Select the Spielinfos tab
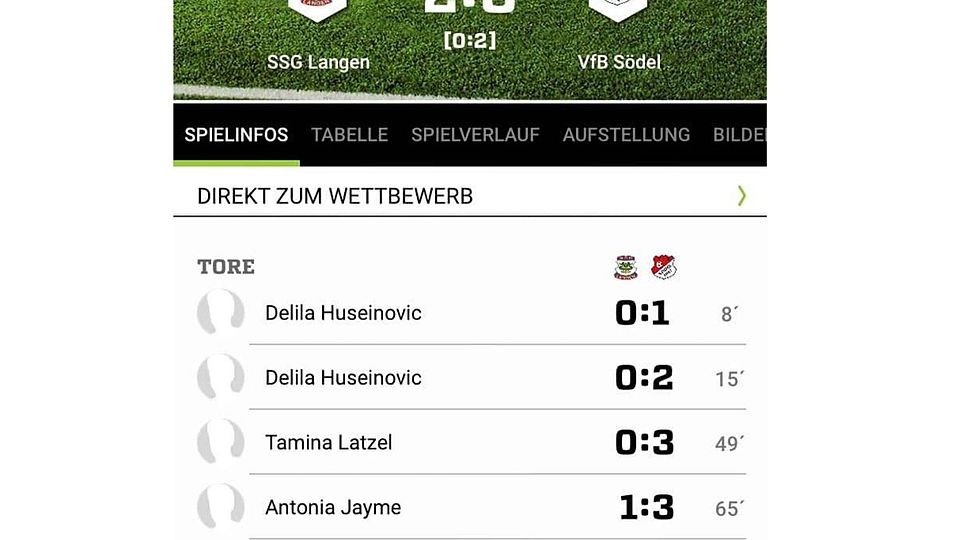 point(236,135)
